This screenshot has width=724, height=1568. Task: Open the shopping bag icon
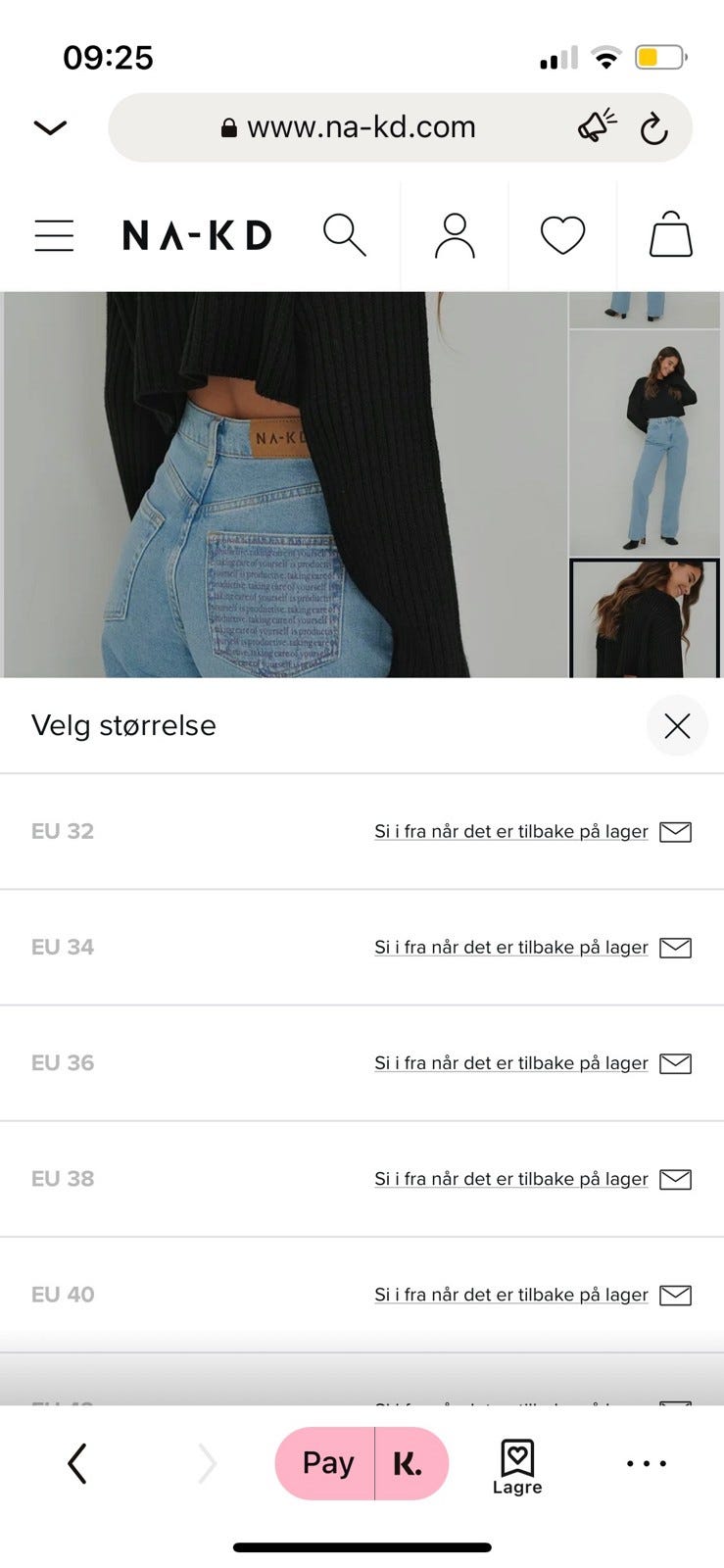click(670, 234)
